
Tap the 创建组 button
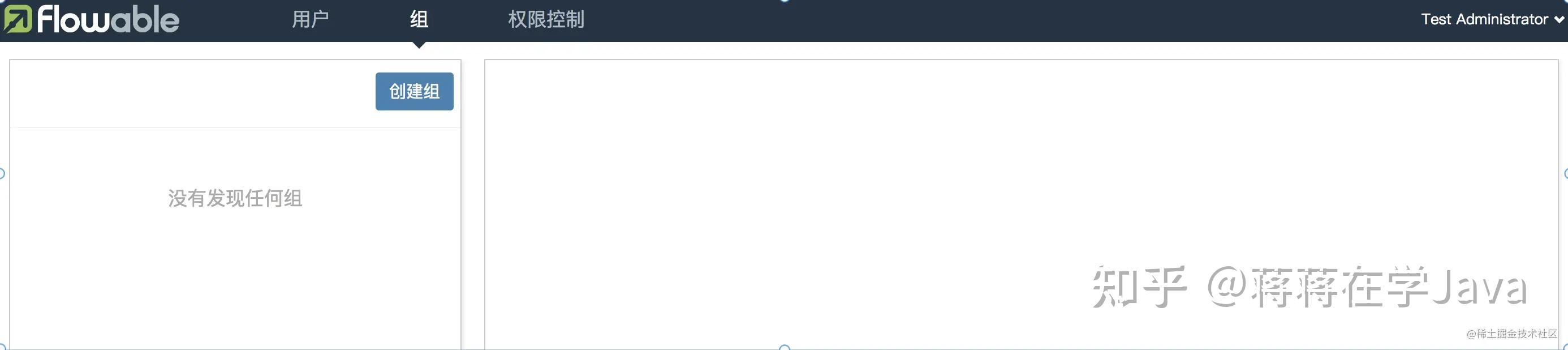point(414,91)
